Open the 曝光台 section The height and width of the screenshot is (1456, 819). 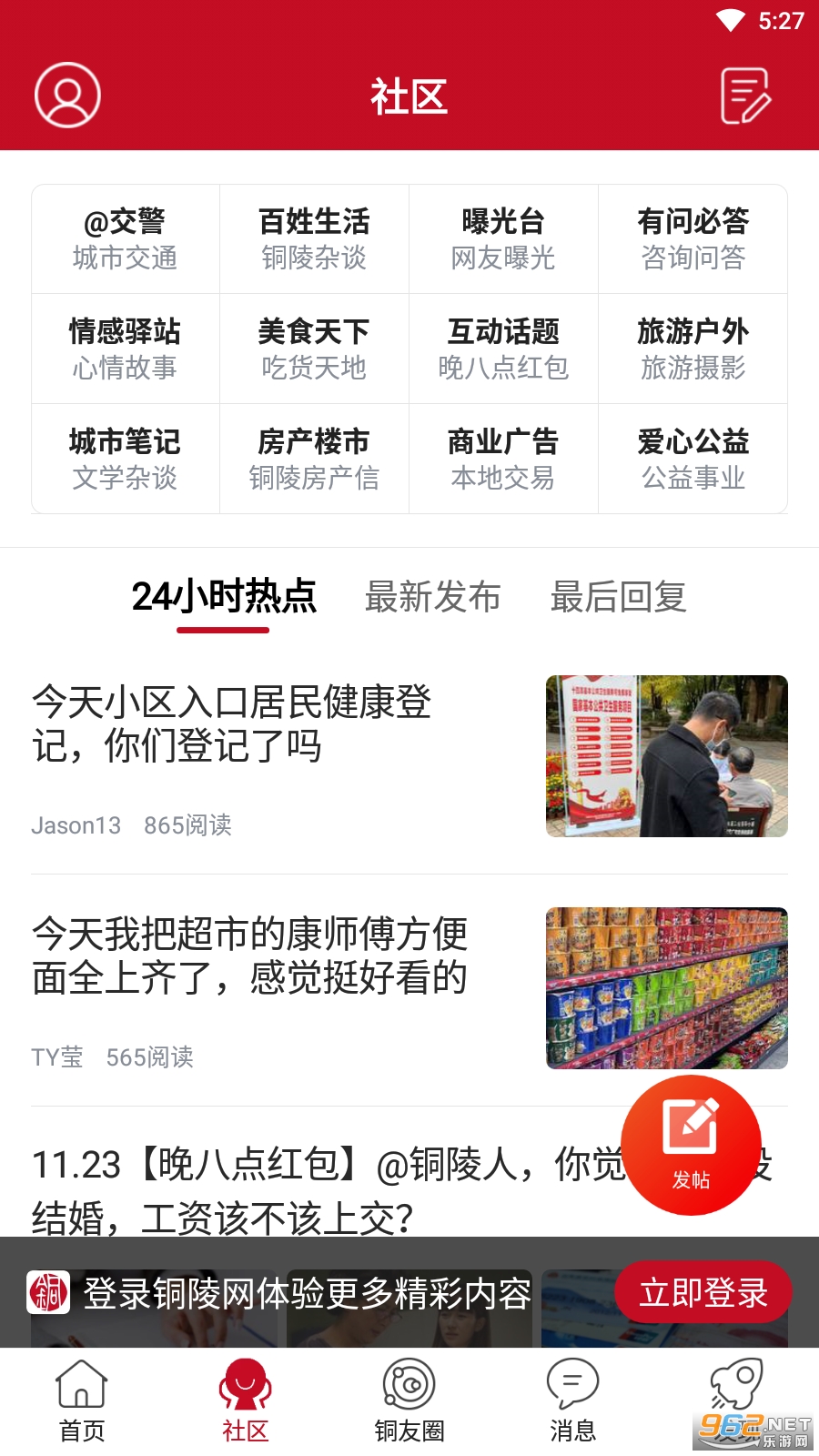pos(503,239)
